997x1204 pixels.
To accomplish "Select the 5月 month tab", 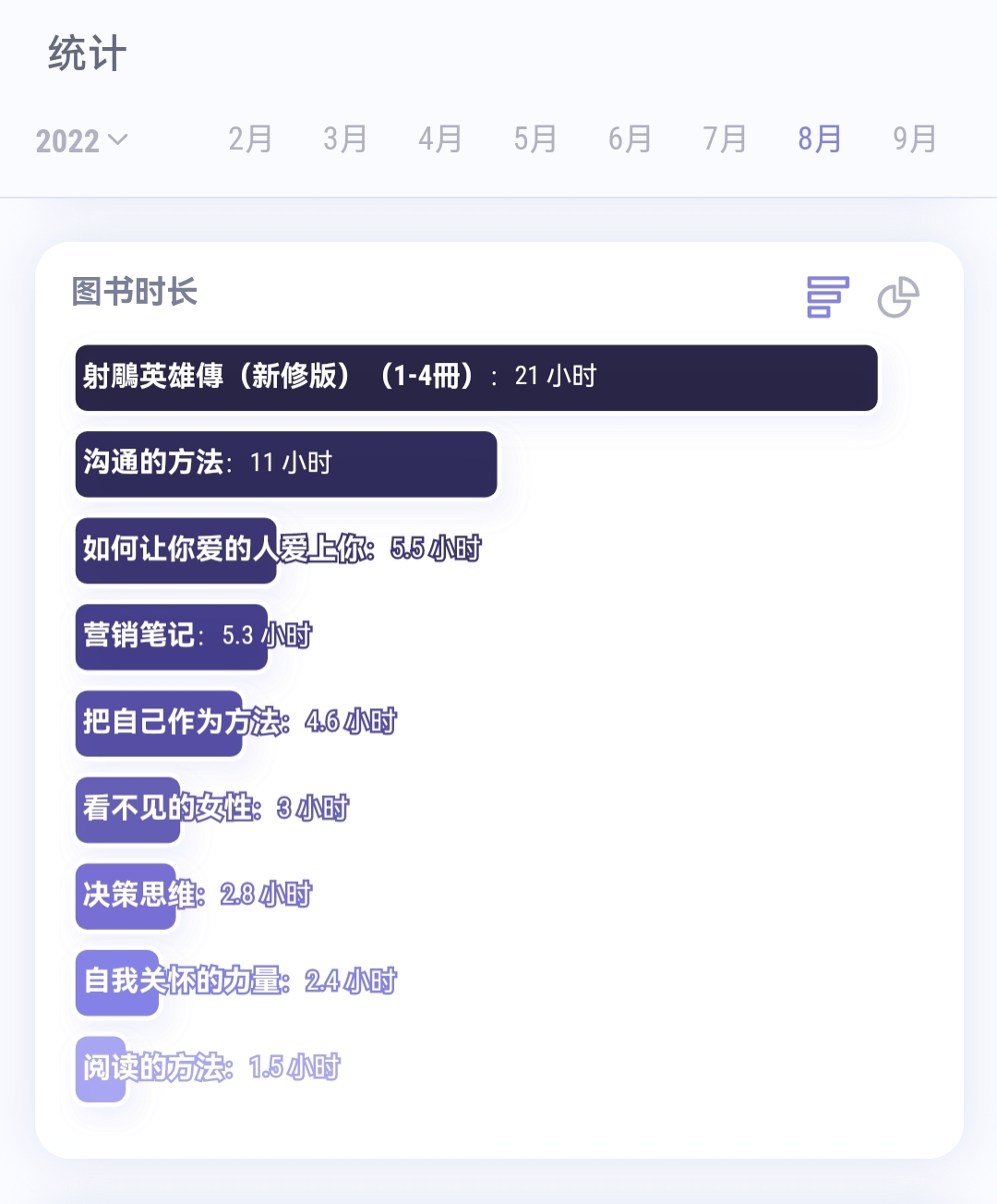I will pyautogui.click(x=535, y=139).
